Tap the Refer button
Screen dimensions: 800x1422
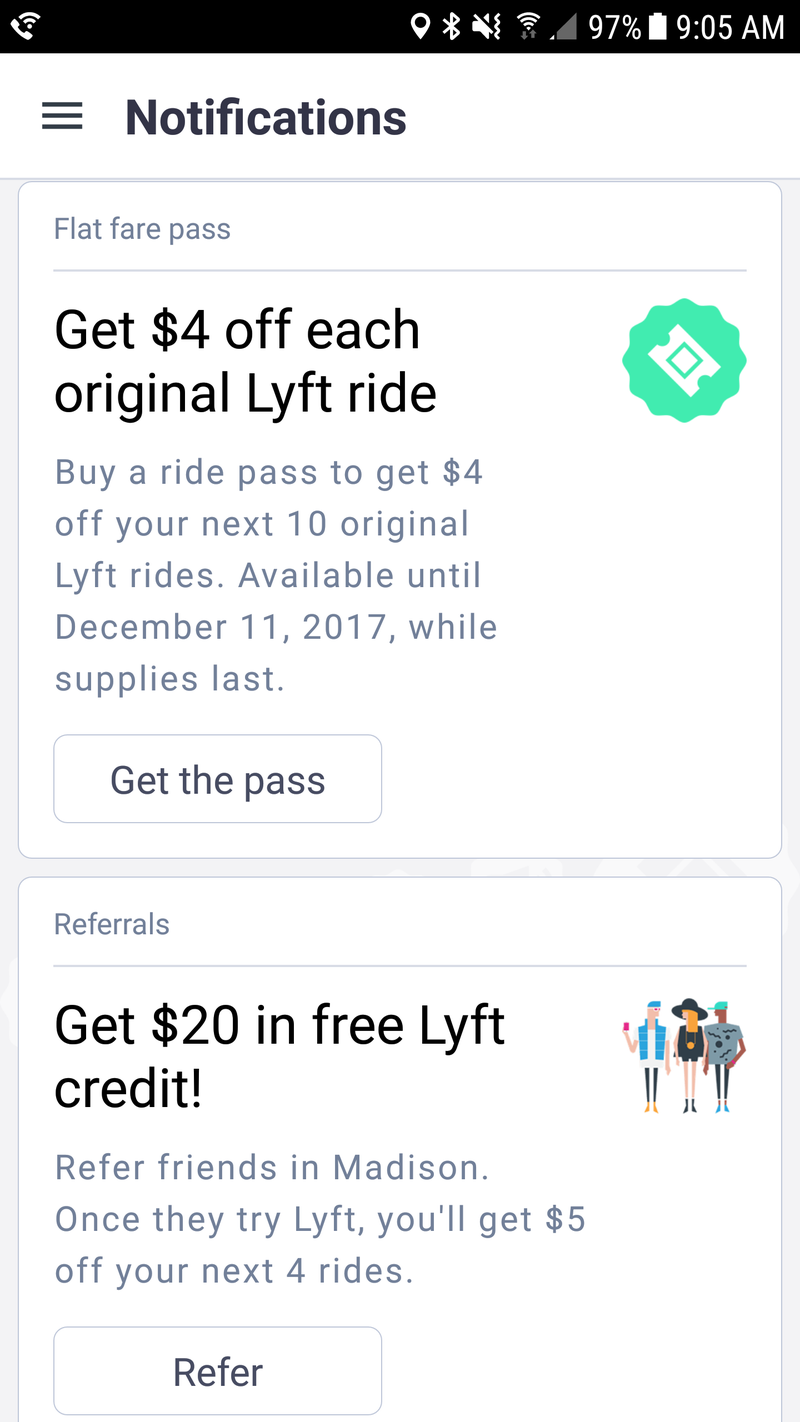tap(217, 1371)
